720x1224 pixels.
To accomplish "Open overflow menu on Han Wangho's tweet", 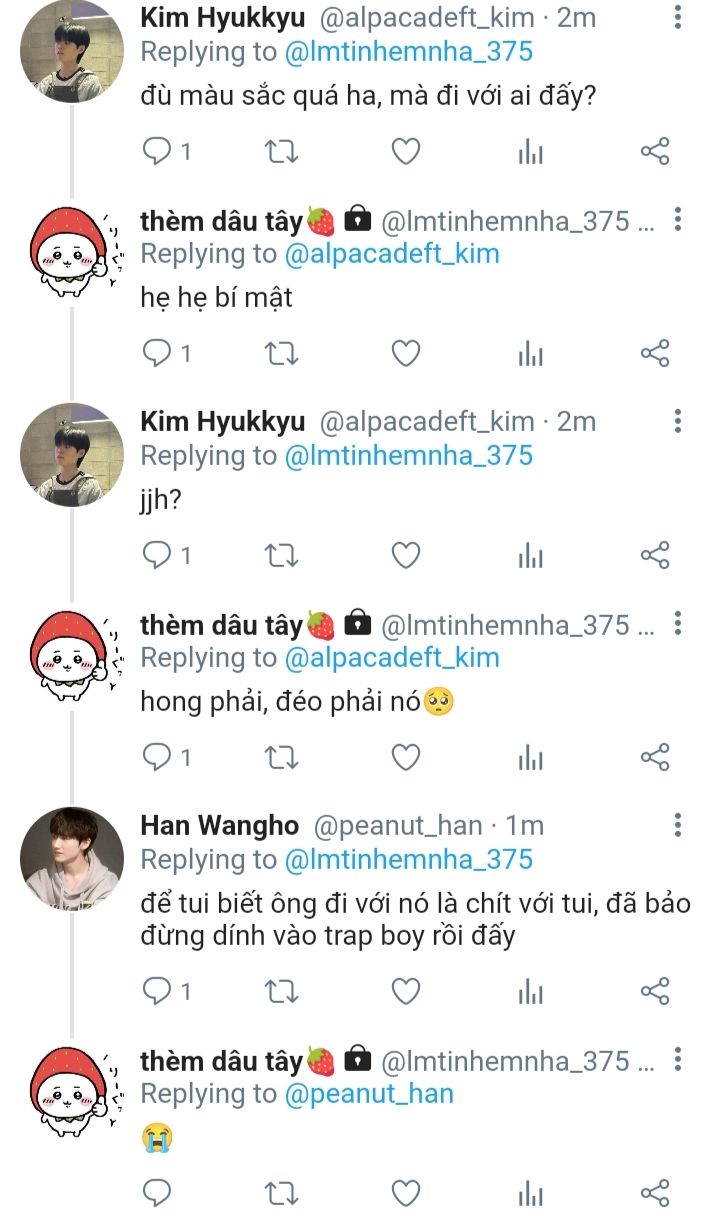I will pos(678,825).
